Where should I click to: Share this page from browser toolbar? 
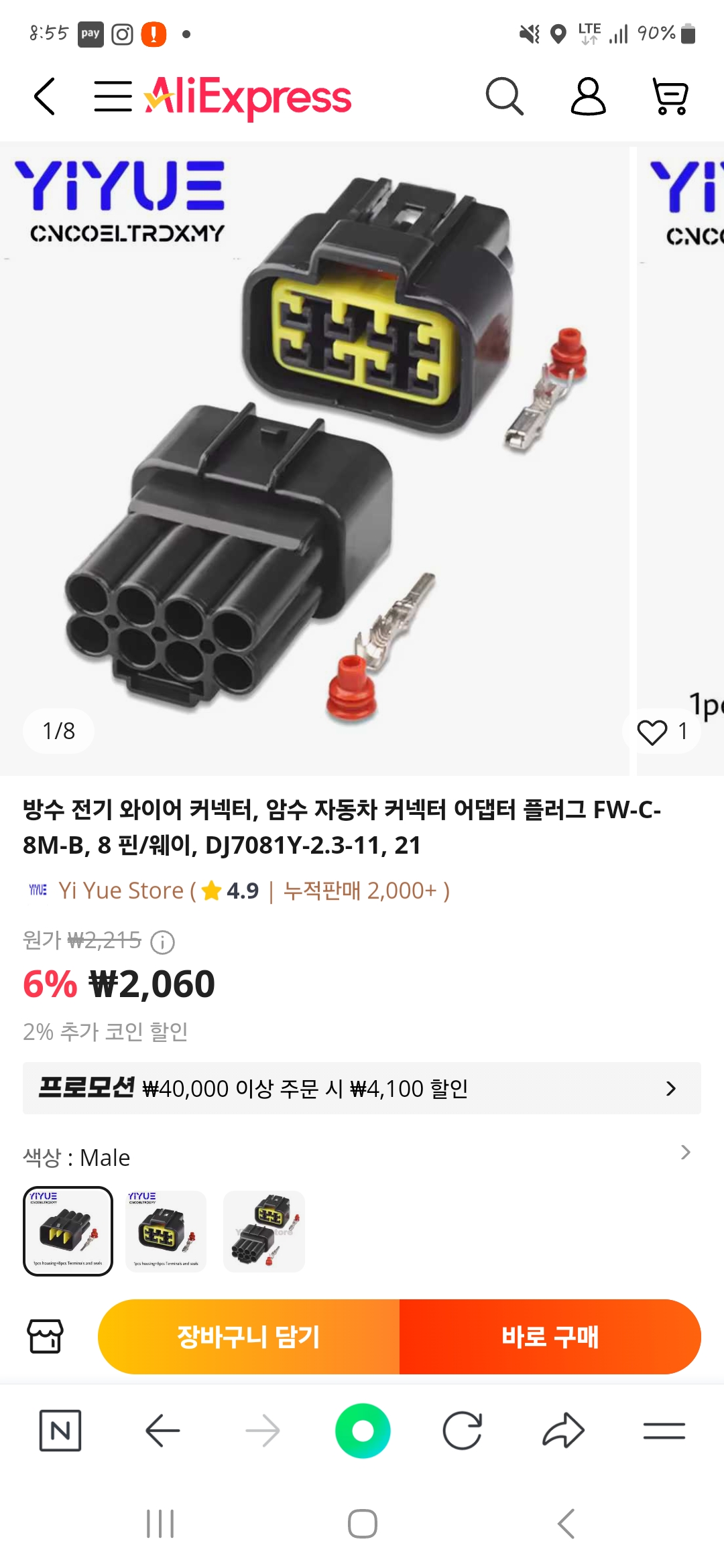[563, 1431]
